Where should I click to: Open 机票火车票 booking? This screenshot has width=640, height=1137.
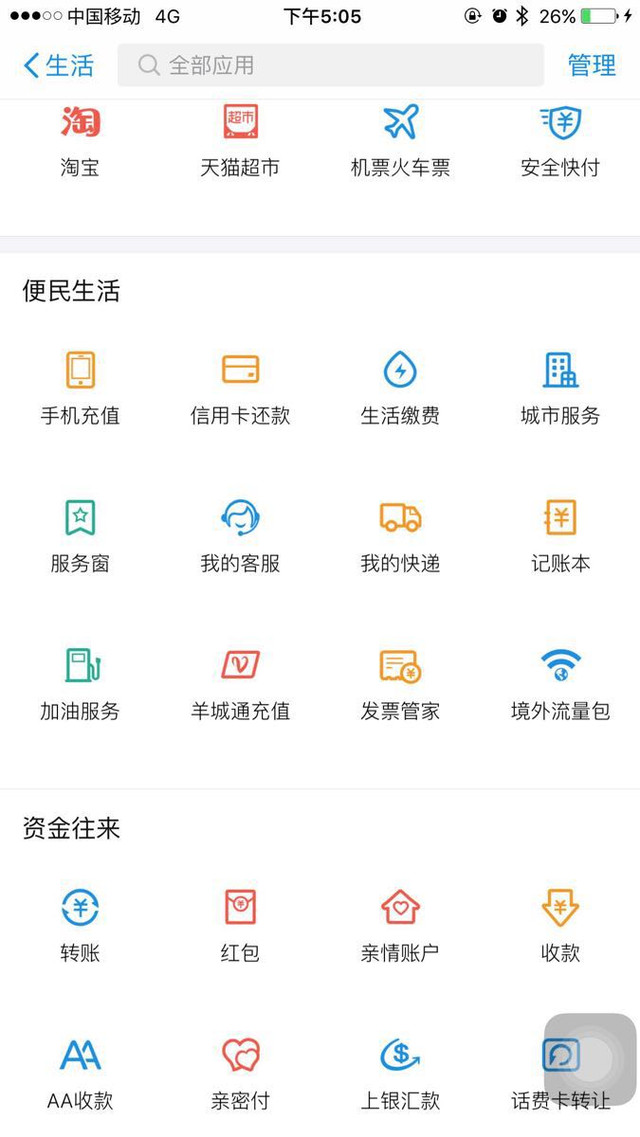click(x=400, y=140)
